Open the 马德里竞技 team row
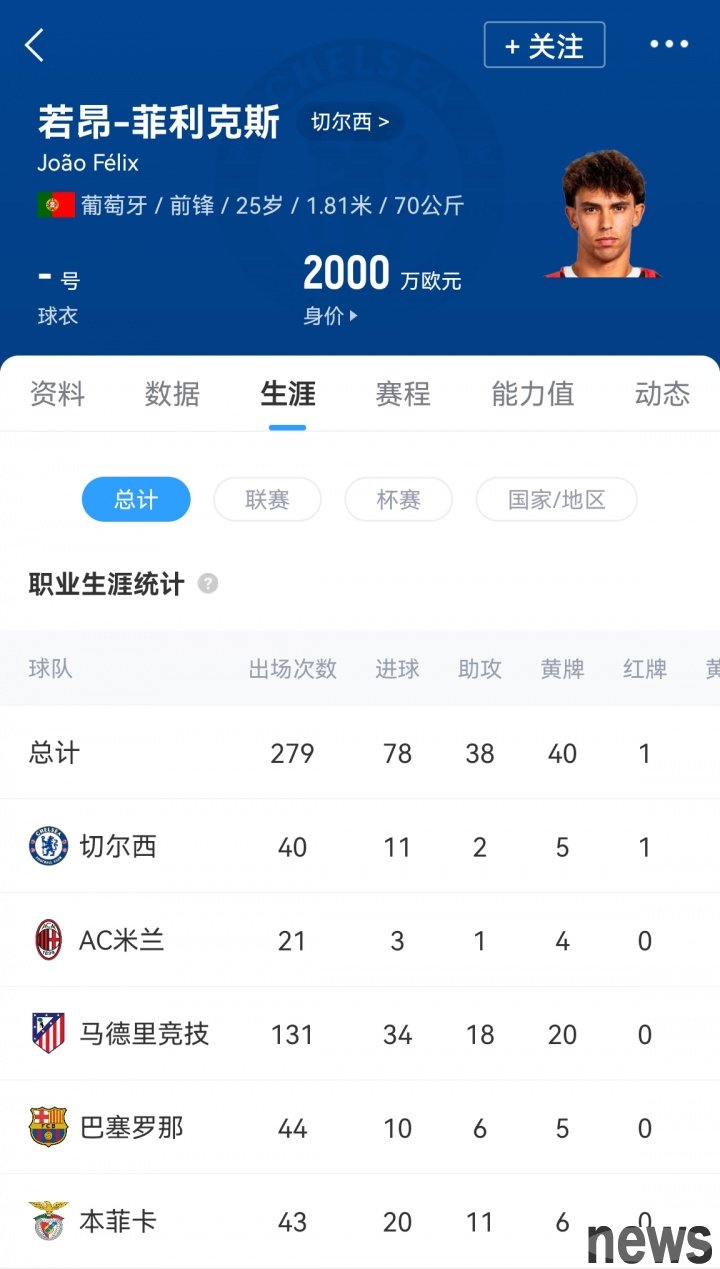The height and width of the screenshot is (1269, 720). (360, 1034)
